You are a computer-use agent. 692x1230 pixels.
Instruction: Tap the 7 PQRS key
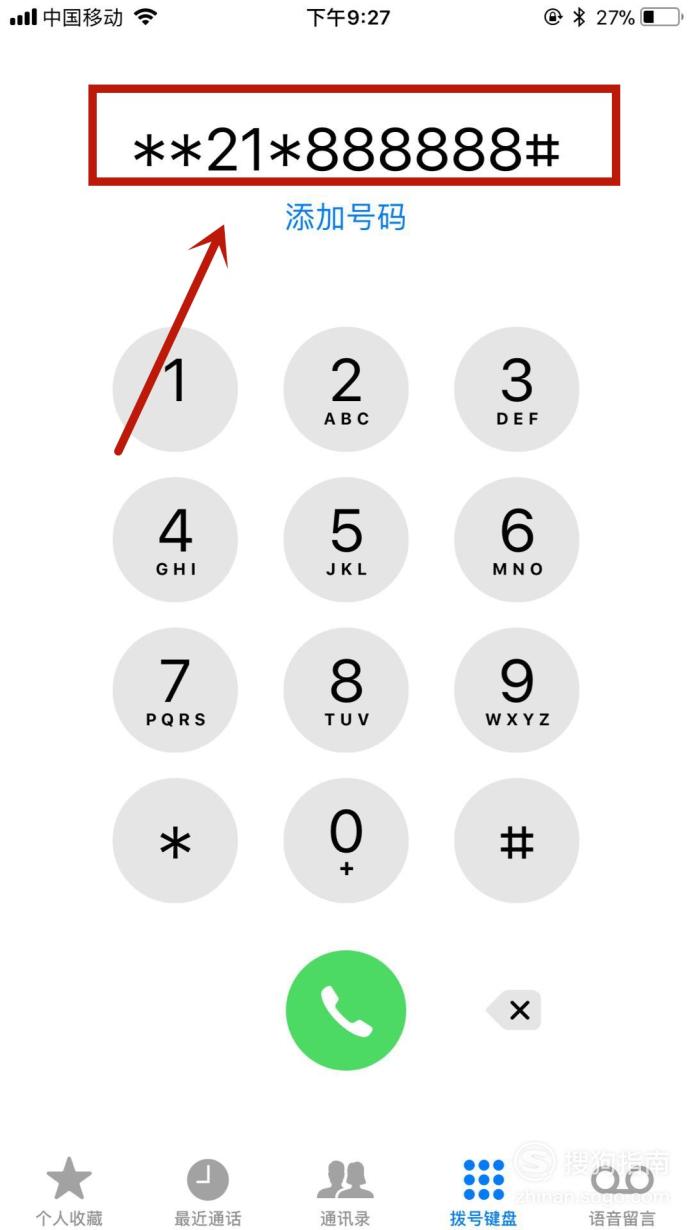pyautogui.click(x=175, y=690)
